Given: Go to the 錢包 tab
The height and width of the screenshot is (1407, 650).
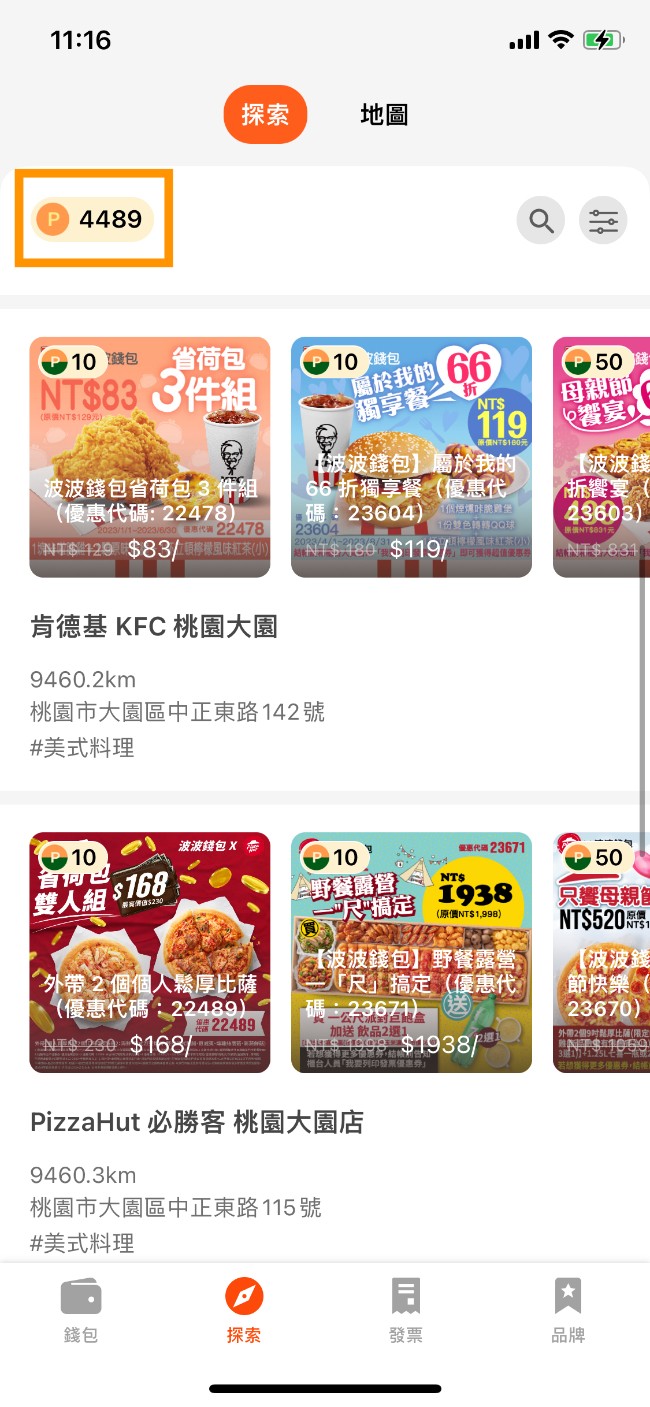Looking at the screenshot, I should pyautogui.click(x=81, y=1309).
